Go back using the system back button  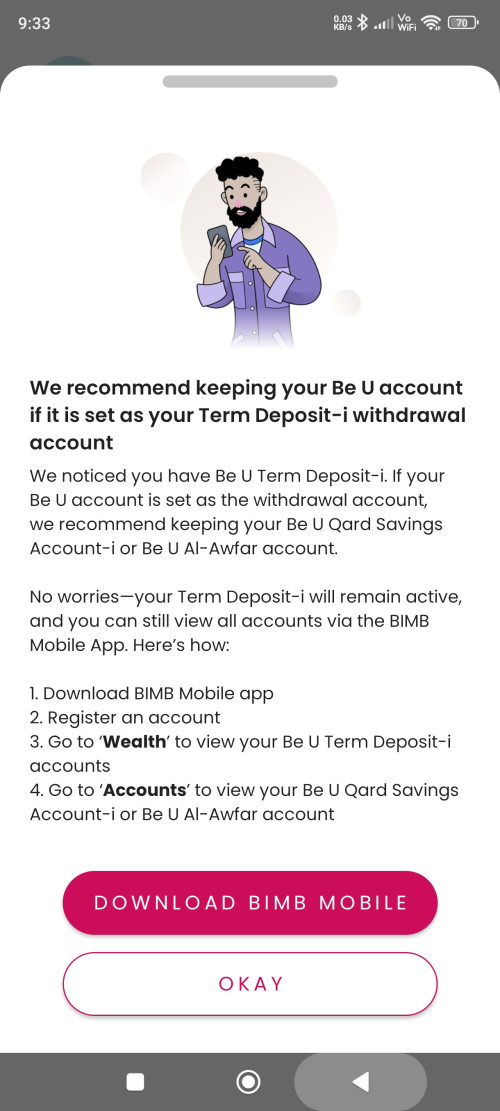360,1081
